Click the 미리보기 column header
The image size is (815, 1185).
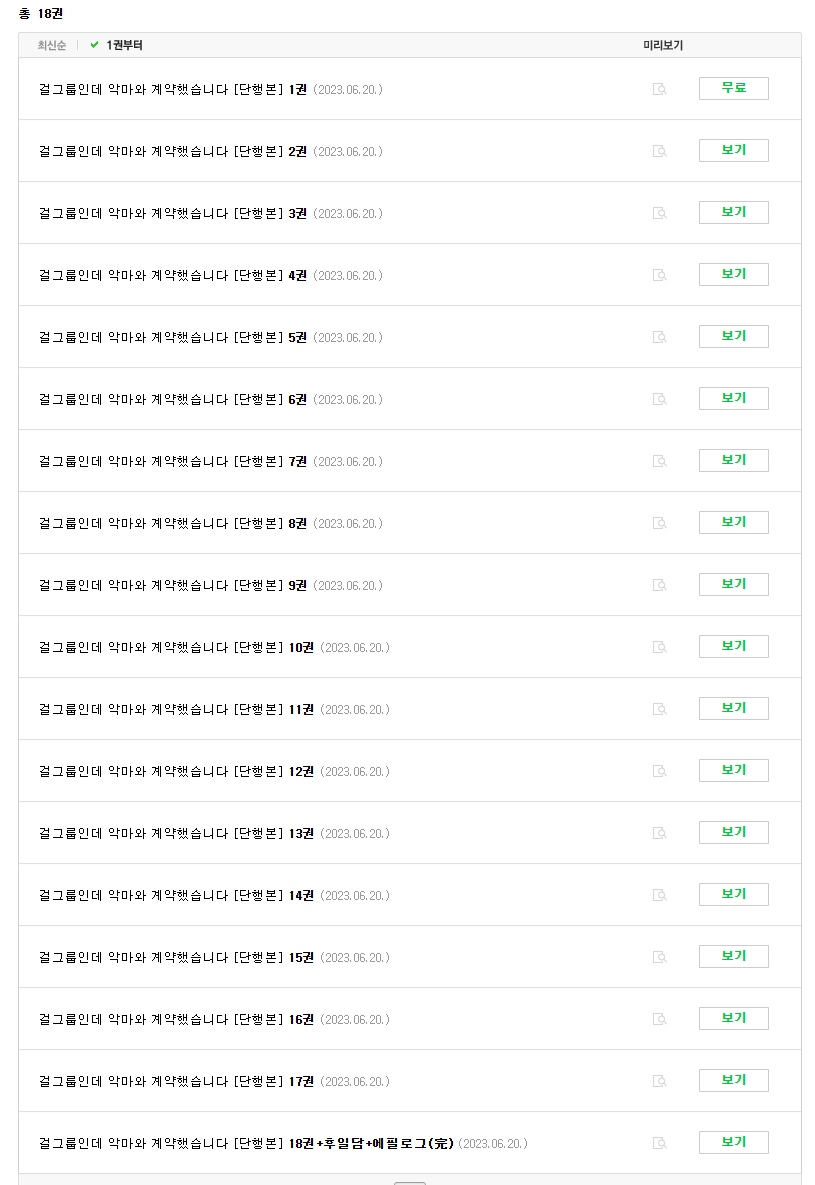click(663, 44)
